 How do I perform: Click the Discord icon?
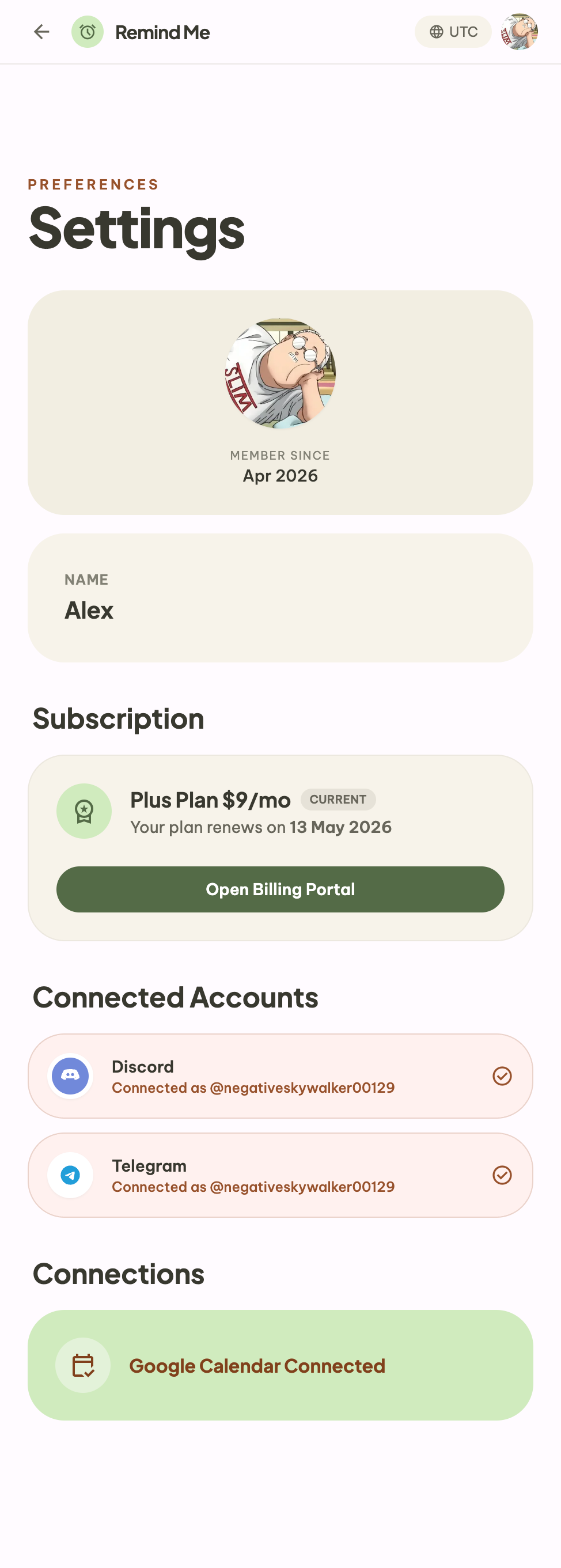point(71,1075)
